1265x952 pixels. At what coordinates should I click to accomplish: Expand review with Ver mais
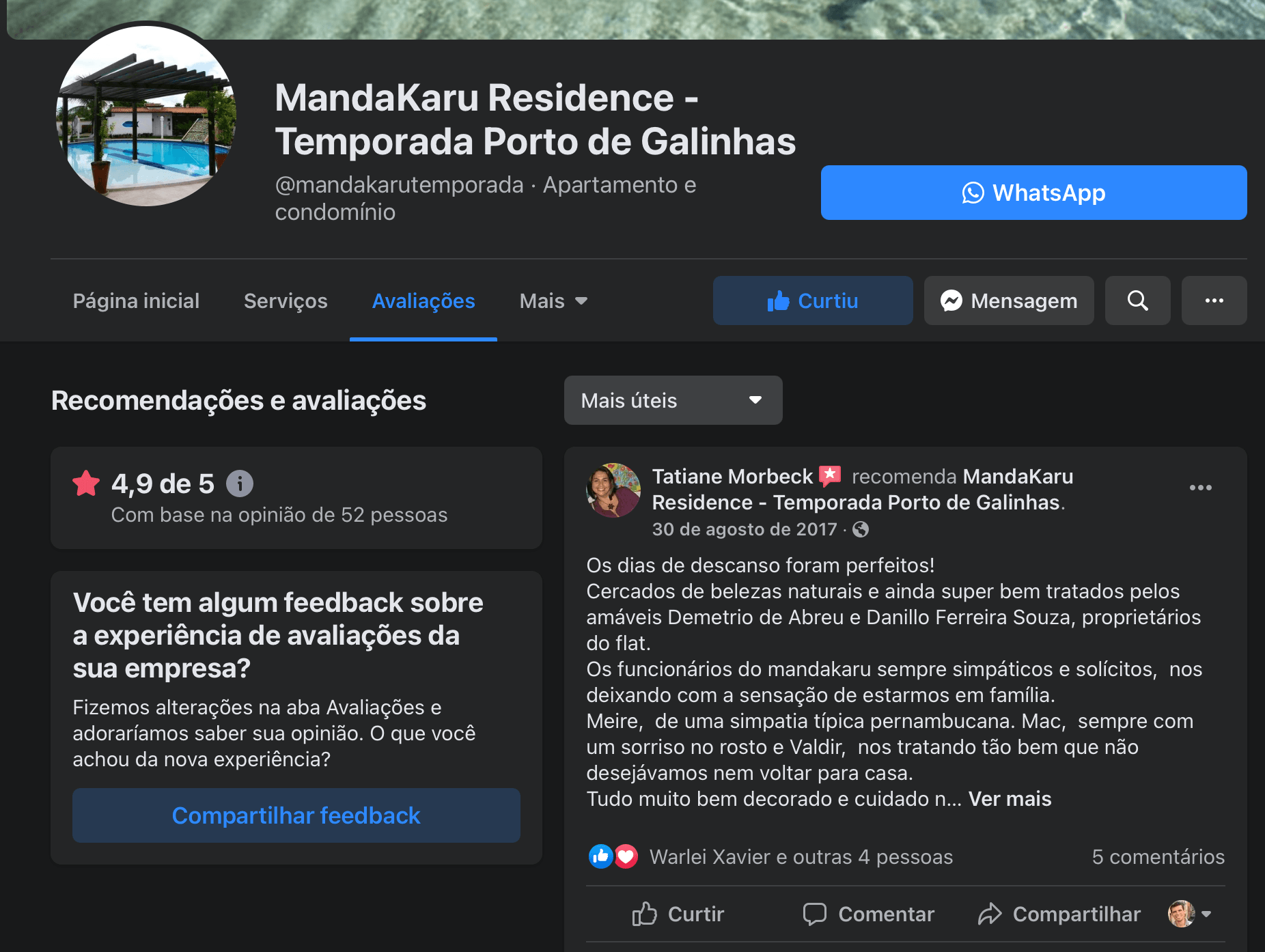(1010, 799)
